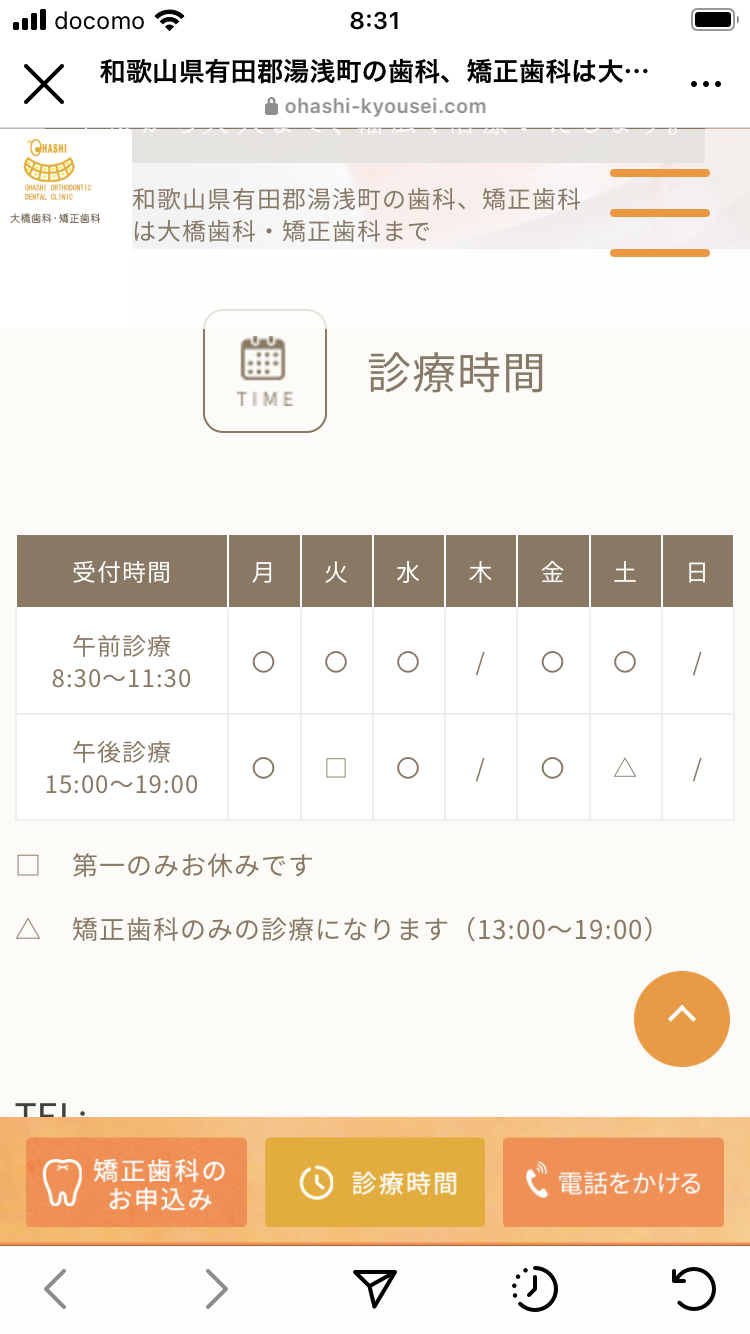Viewport: 750px width, 1334px height.
Task: Tap 矯正歯科のお申込み button
Action: (136, 1182)
